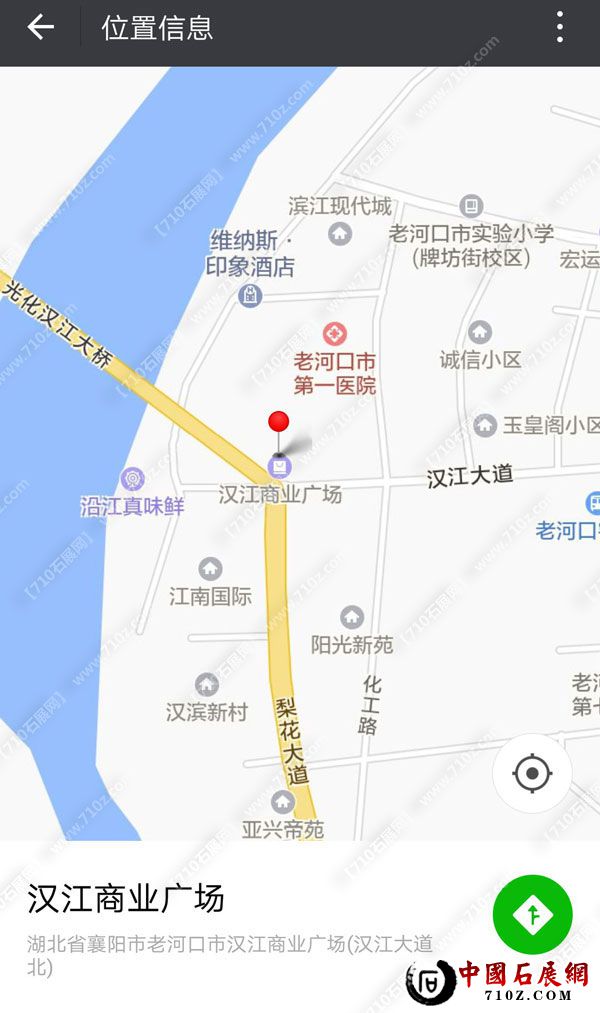
Task: Tap the red pin at 汉江商业广场
Action: (279, 423)
